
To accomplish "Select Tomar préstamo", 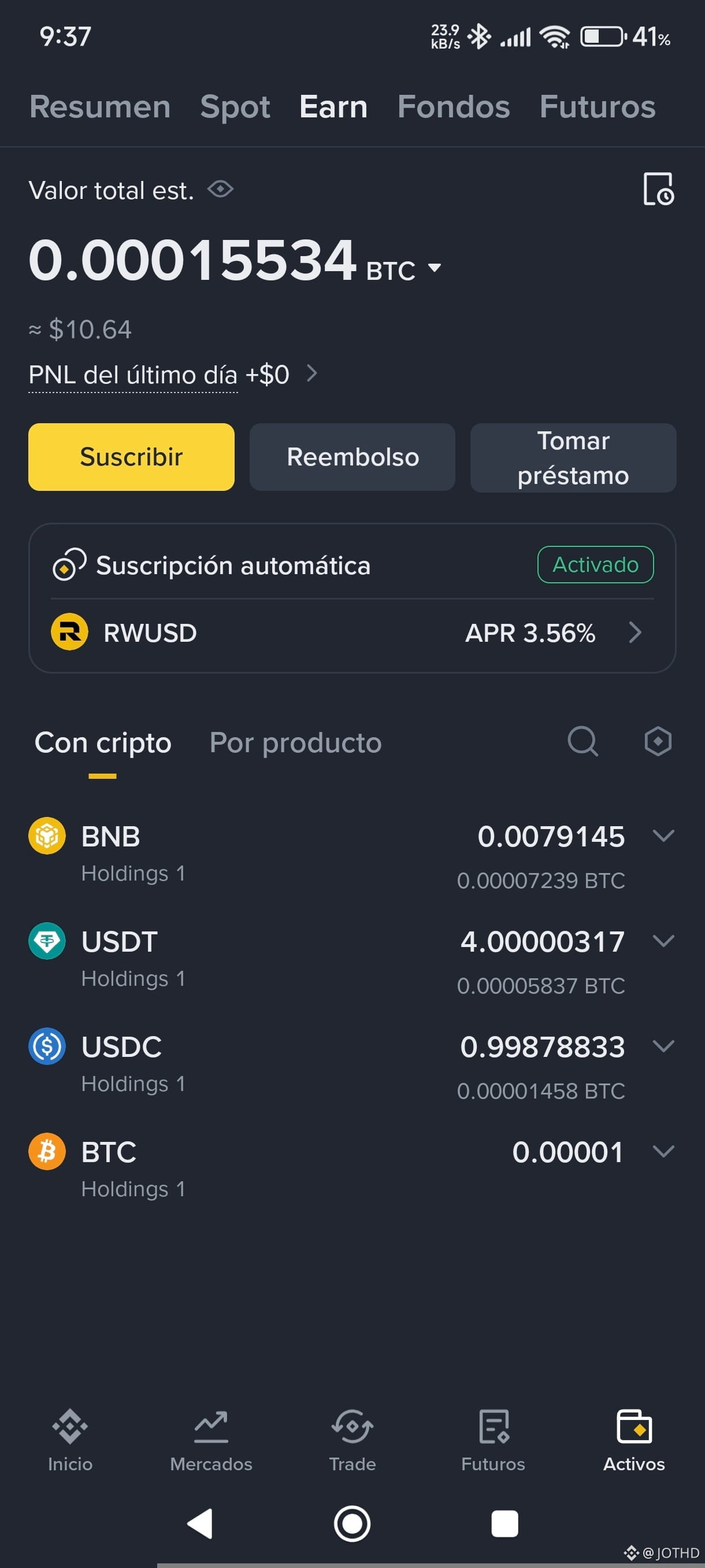I will point(573,457).
